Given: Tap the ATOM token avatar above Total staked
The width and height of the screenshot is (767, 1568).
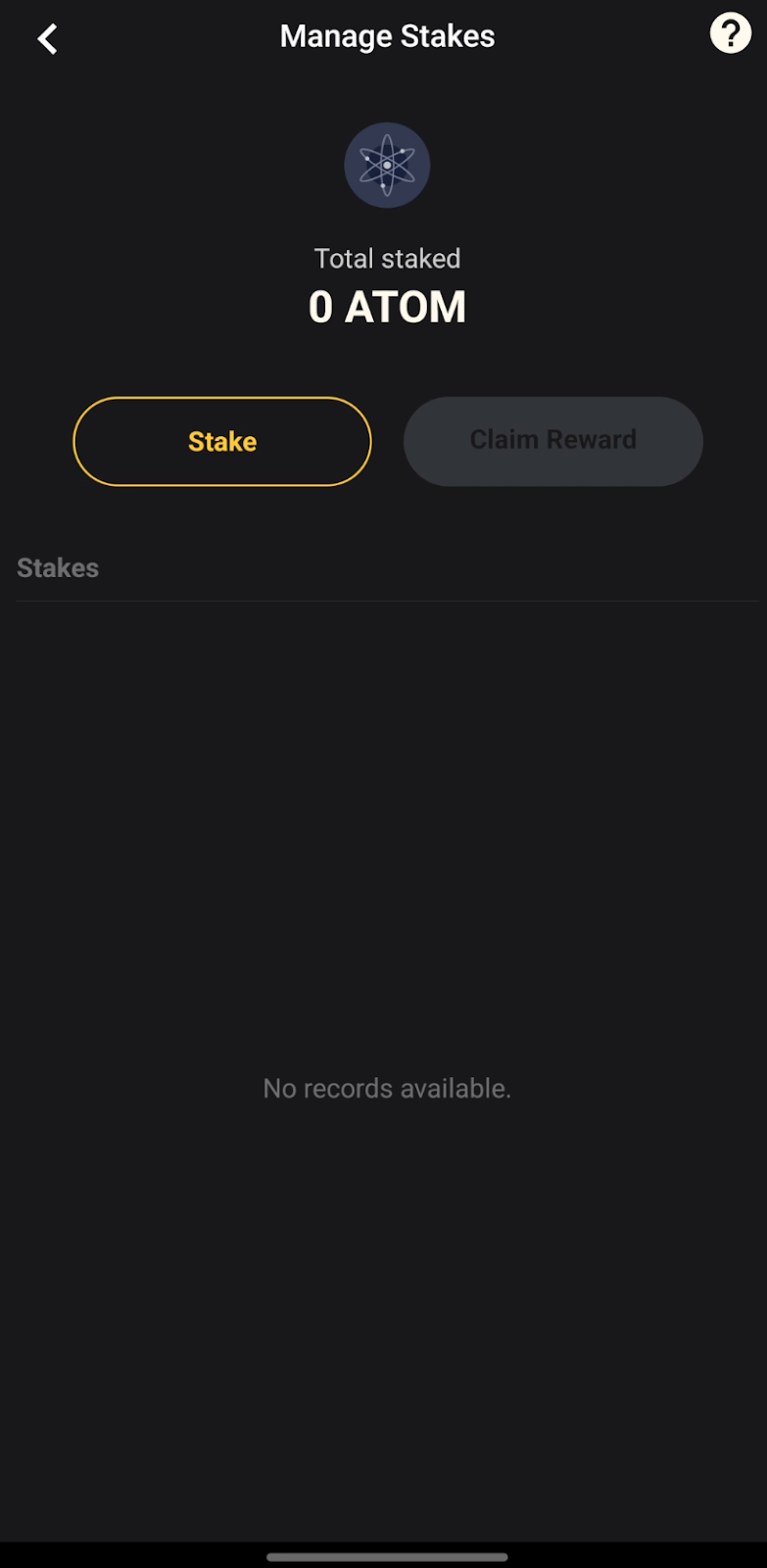Looking at the screenshot, I should pos(387,165).
